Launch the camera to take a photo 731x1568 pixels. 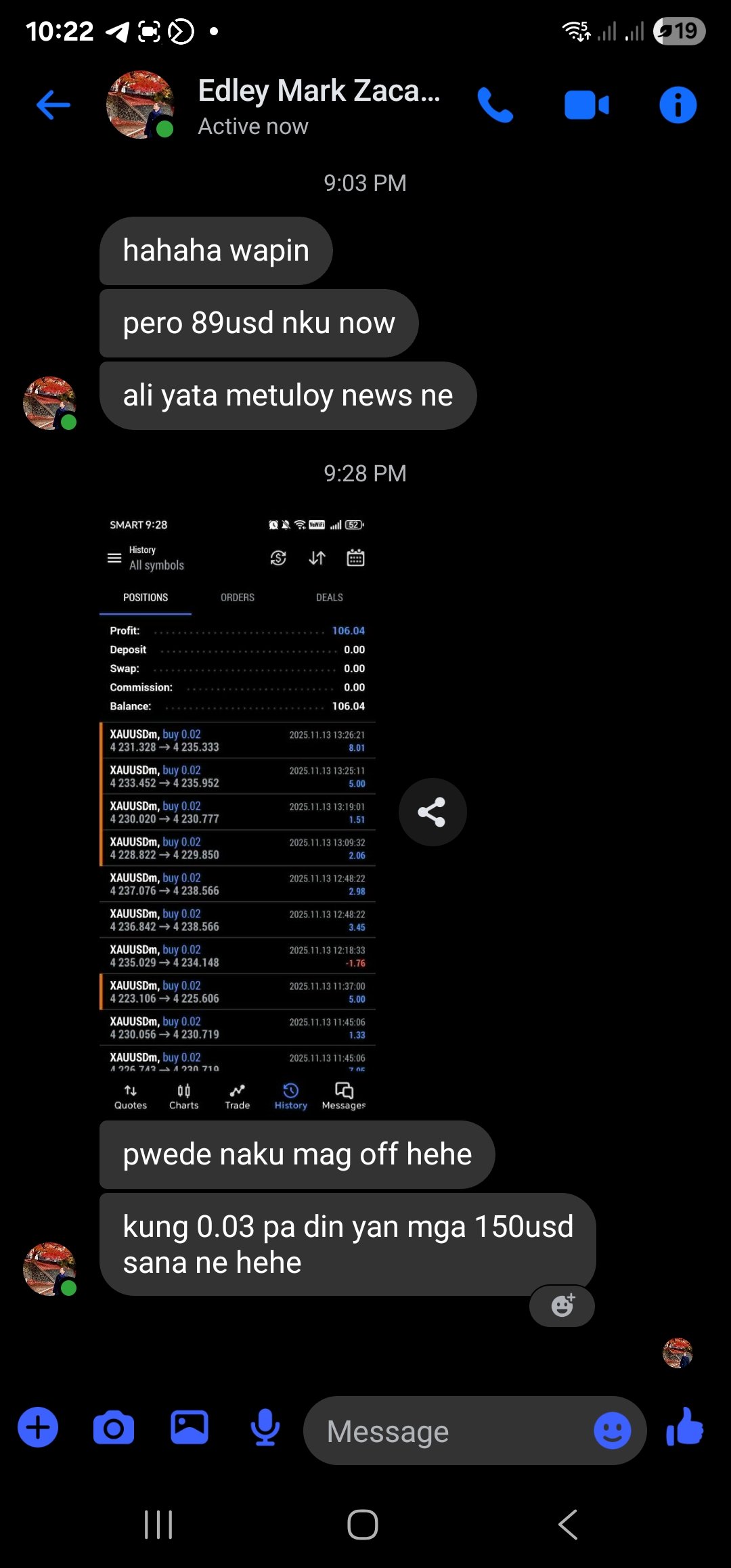[114, 1428]
